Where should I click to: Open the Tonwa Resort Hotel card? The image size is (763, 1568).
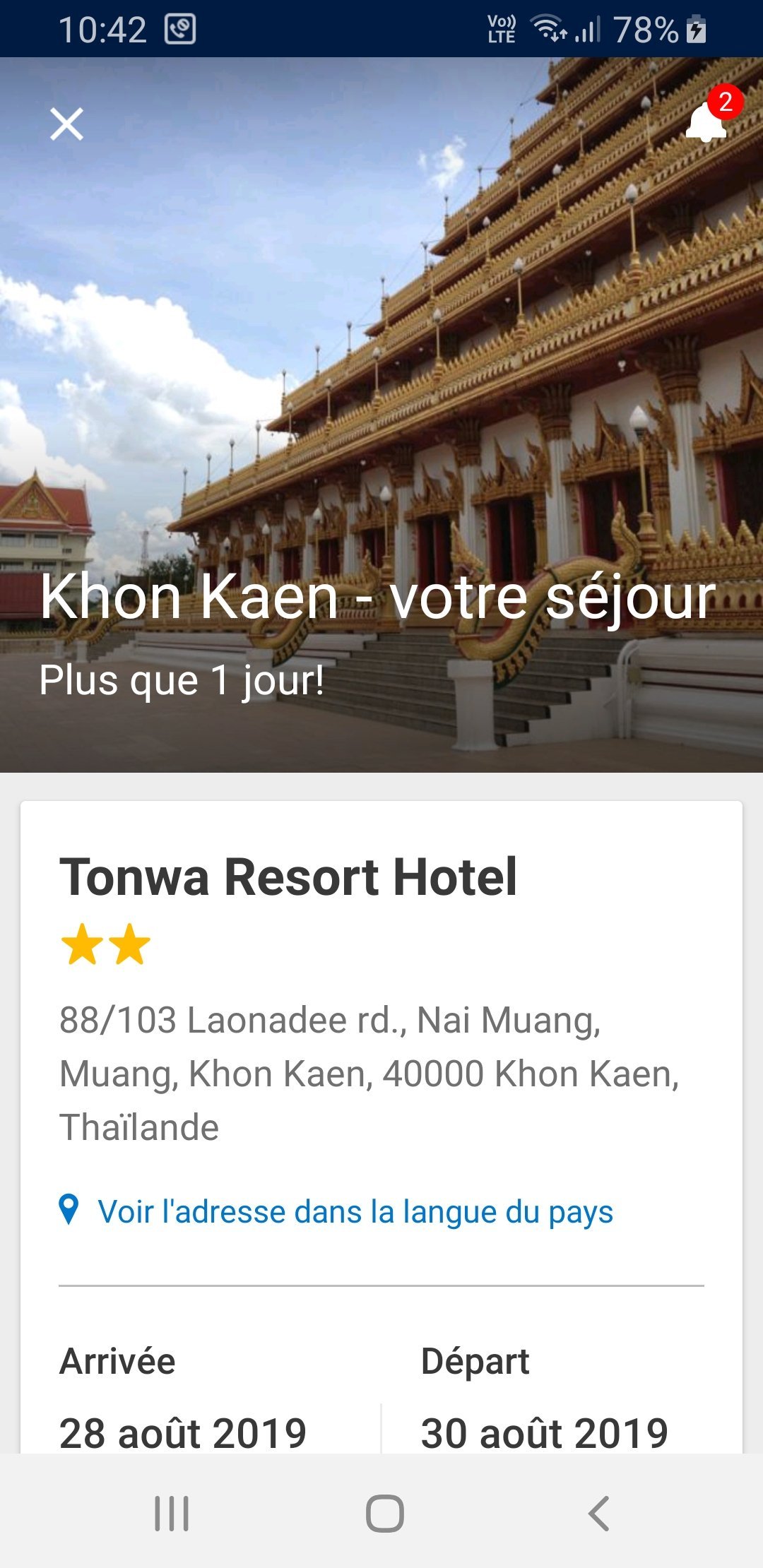tap(288, 877)
